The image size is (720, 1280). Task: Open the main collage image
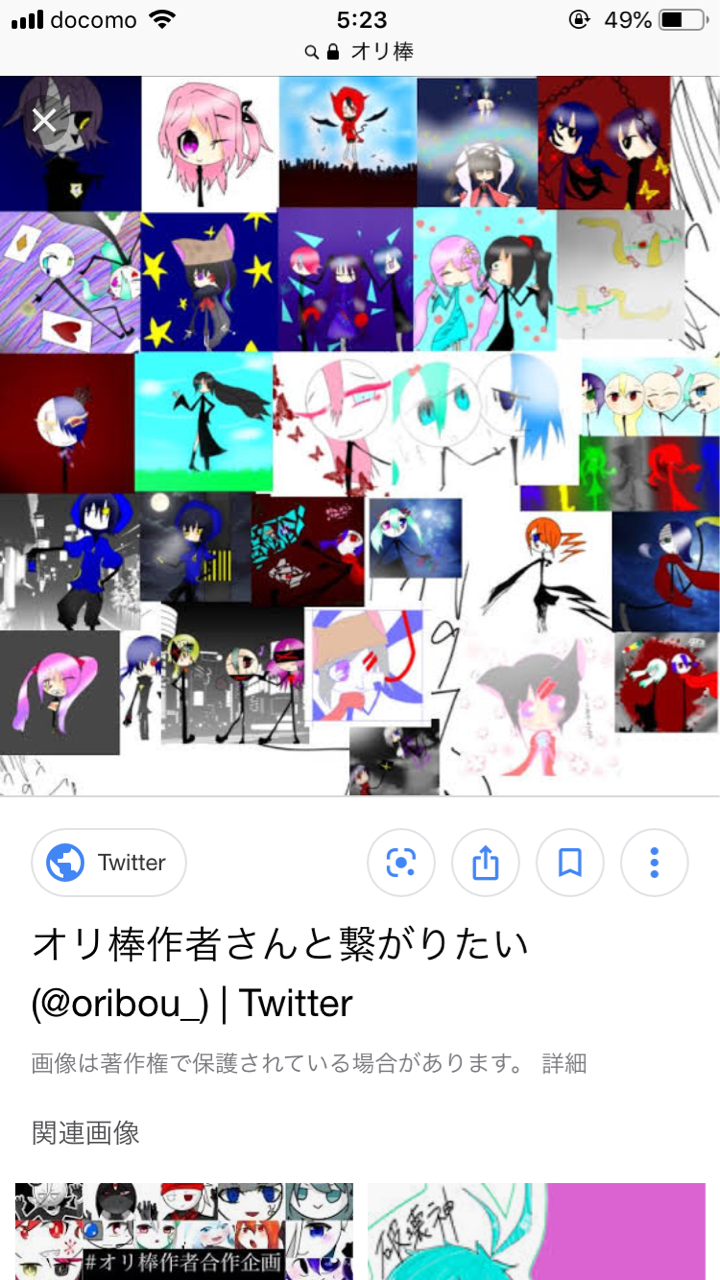pyautogui.click(x=360, y=436)
